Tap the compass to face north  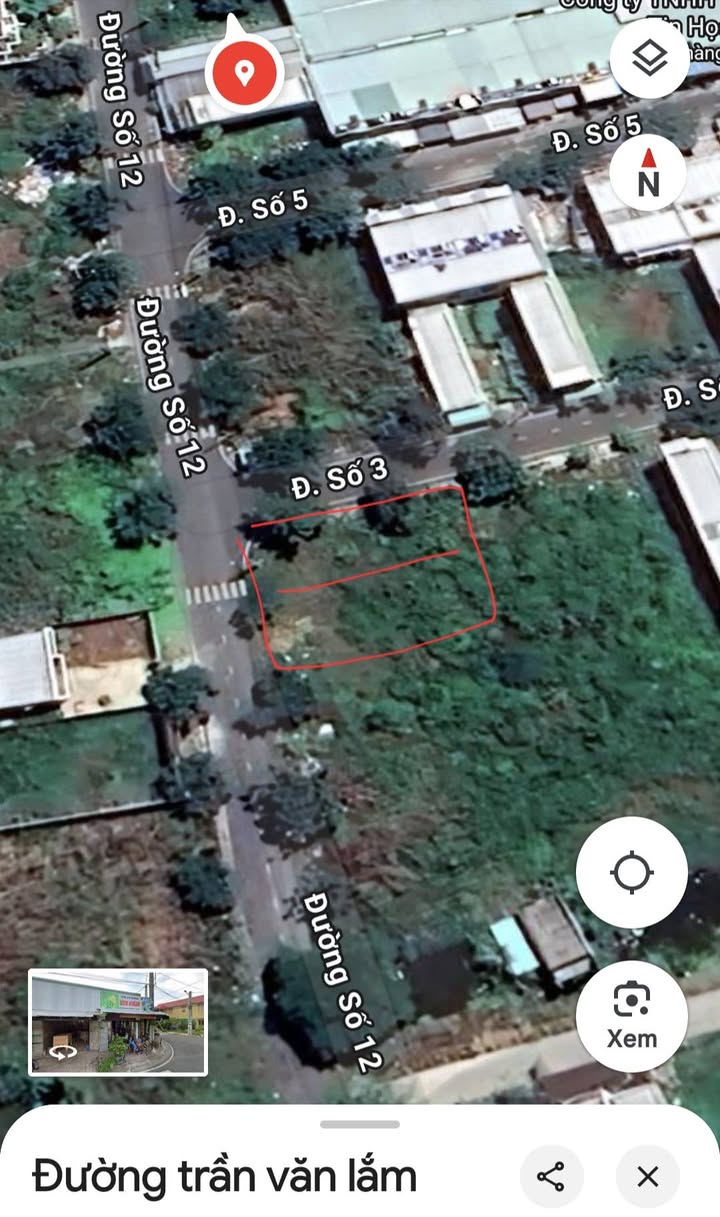point(649,173)
